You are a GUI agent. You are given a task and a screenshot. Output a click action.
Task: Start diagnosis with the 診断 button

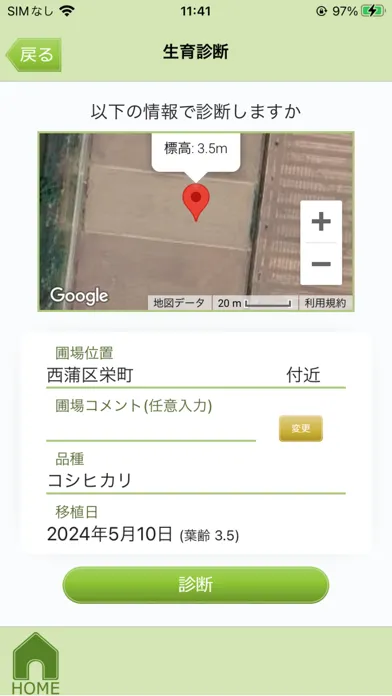pos(196,585)
